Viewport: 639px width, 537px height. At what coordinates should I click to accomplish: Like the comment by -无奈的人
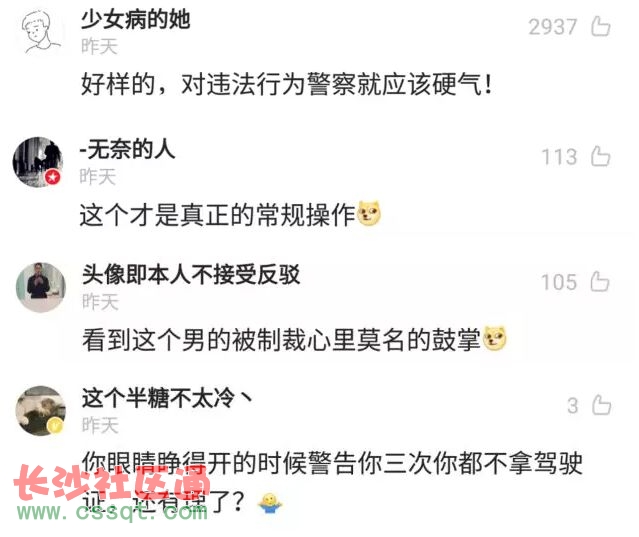tap(599, 156)
